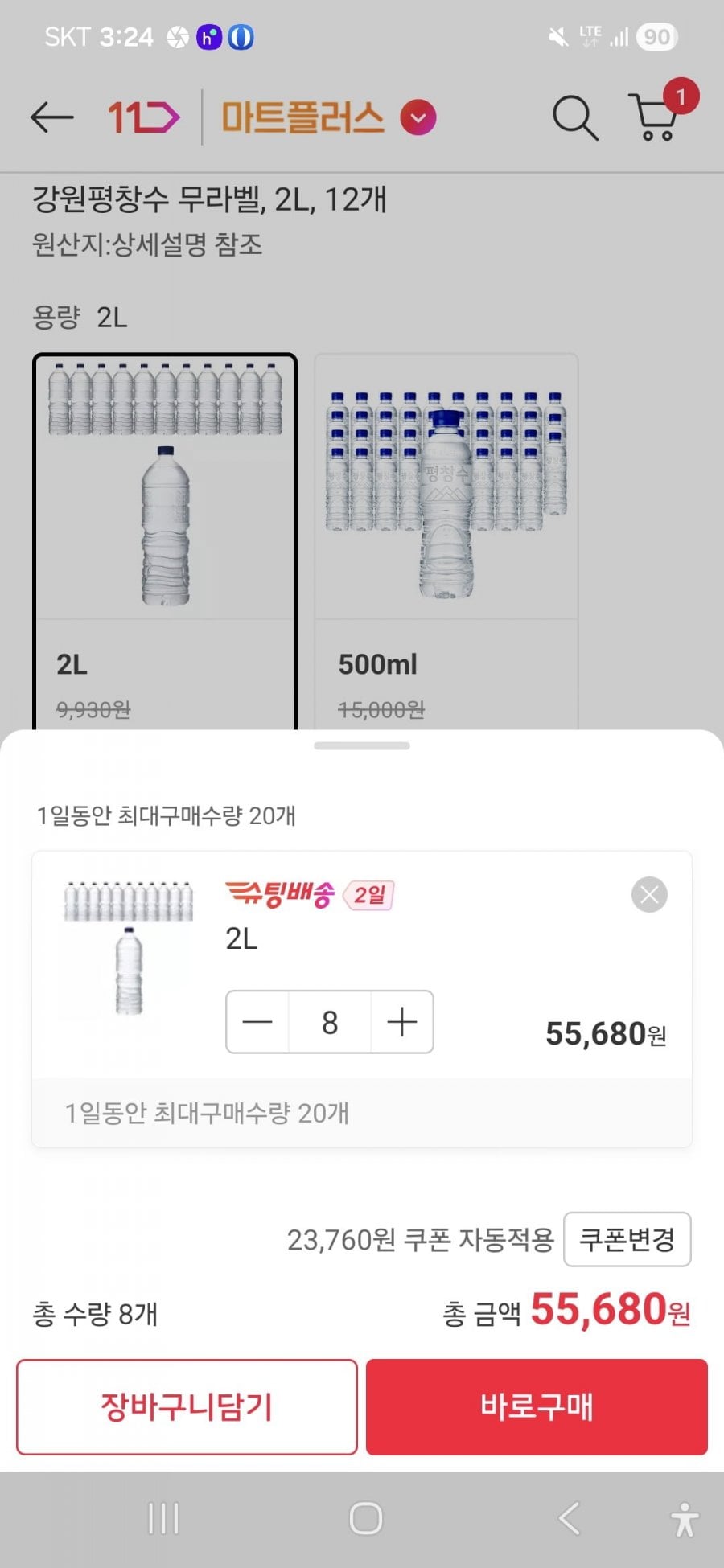Decrease the 2L quantity by one
Screen dimensions: 724x1568
(257, 1022)
